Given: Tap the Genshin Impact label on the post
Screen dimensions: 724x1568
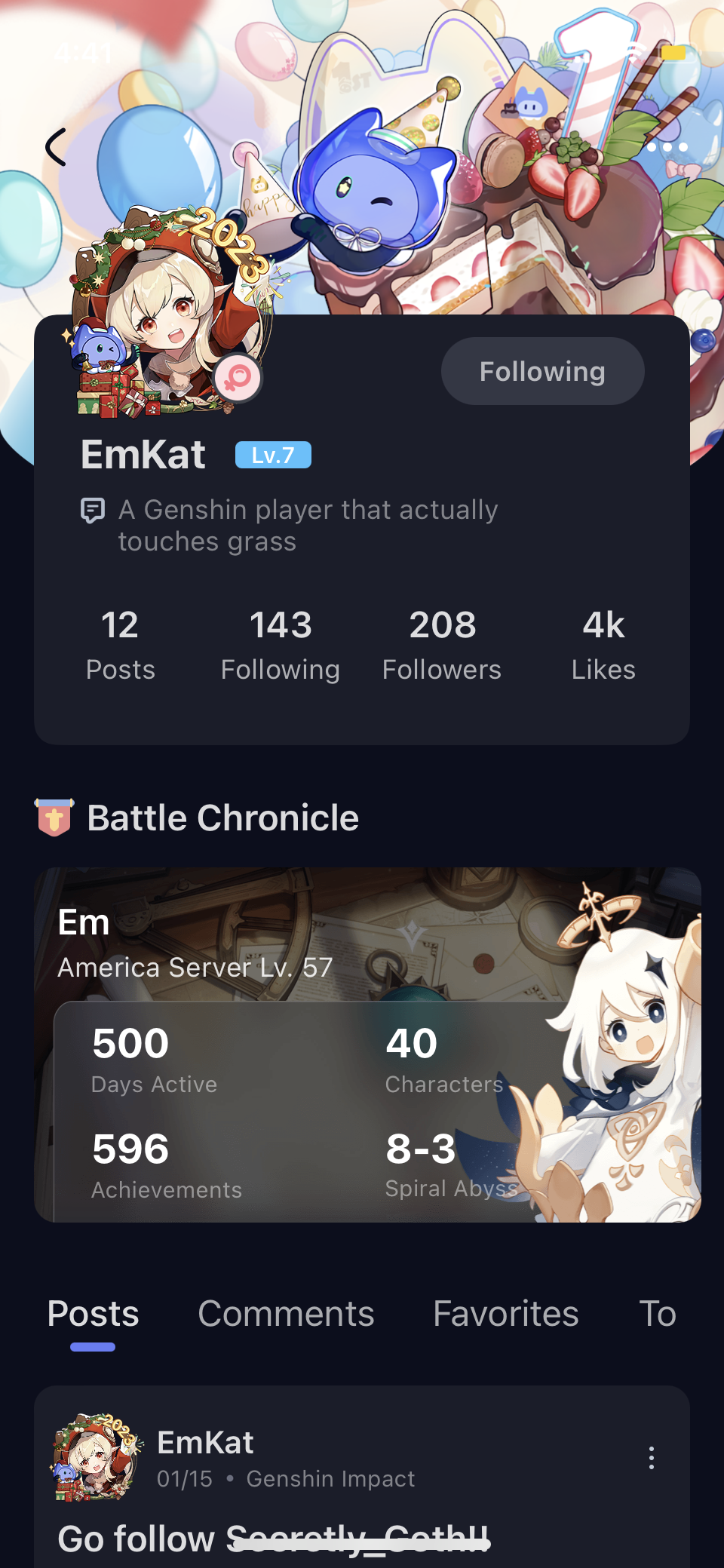Looking at the screenshot, I should coord(330,1479).
